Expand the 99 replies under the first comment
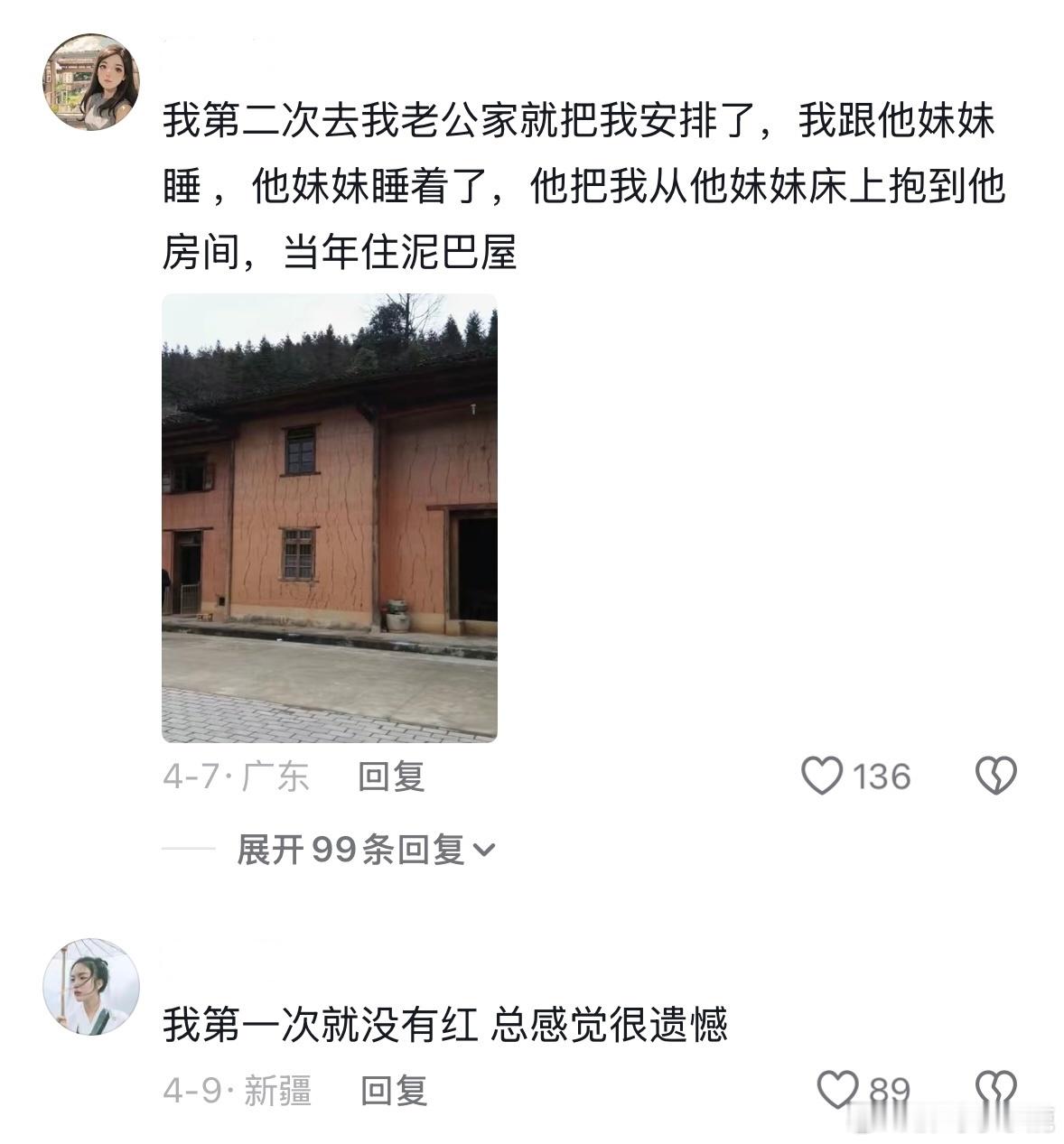The image size is (1064, 1144). [x=352, y=847]
